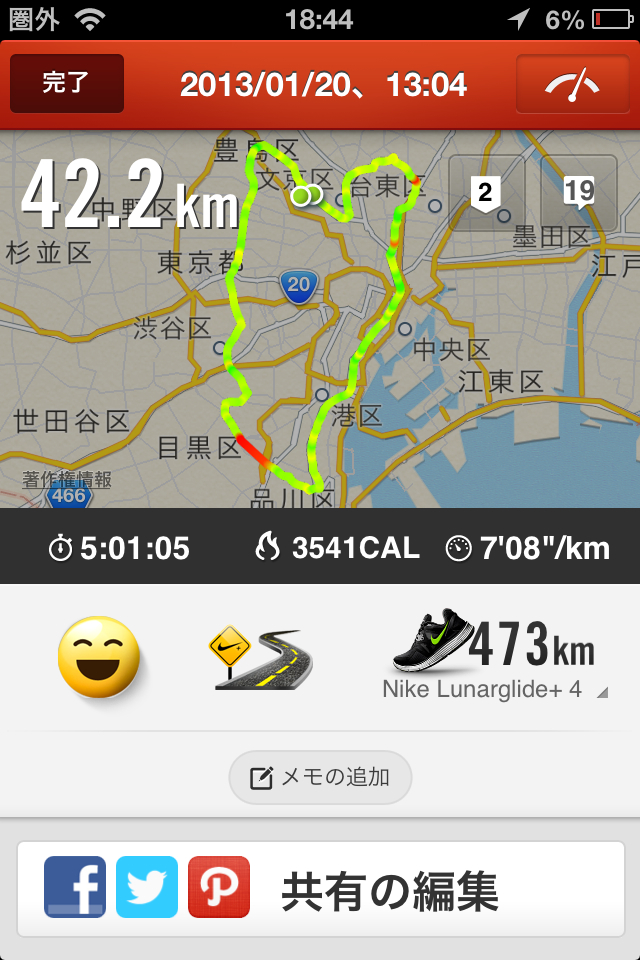Open the badge showing 2

tap(485, 192)
